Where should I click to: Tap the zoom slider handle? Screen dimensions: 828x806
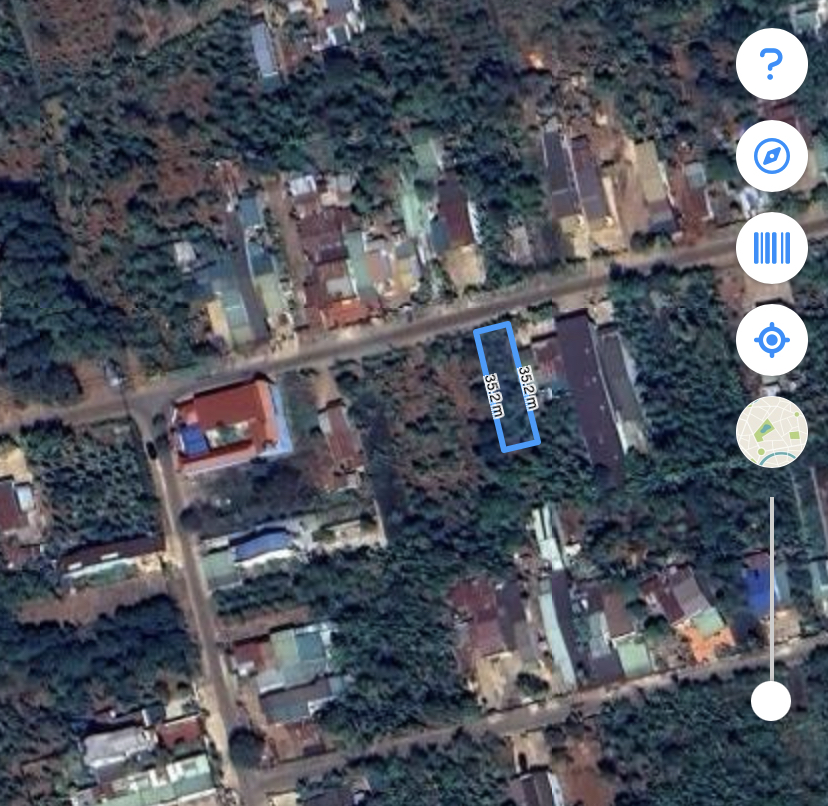click(771, 700)
